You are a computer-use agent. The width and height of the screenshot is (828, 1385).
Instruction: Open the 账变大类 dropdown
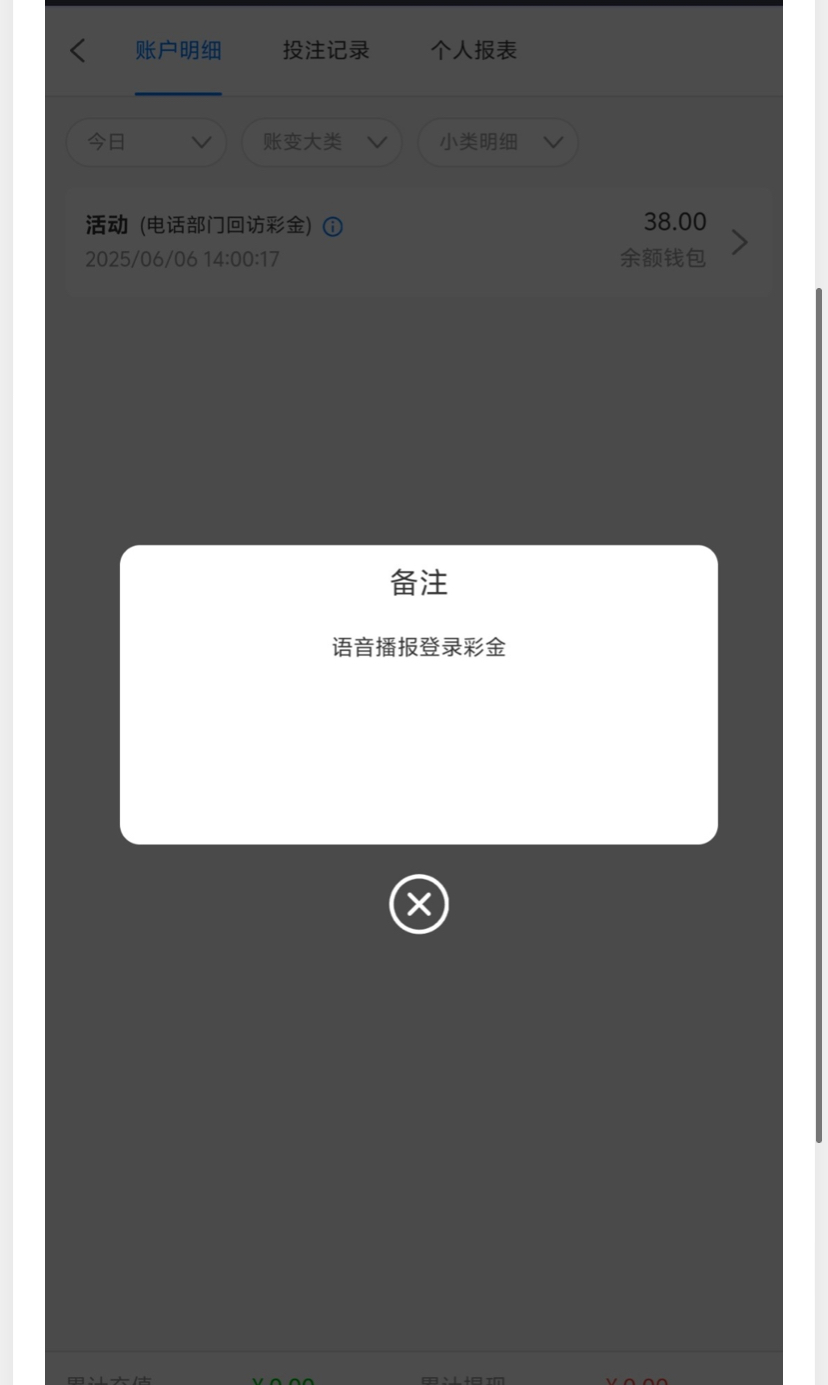tap(322, 142)
